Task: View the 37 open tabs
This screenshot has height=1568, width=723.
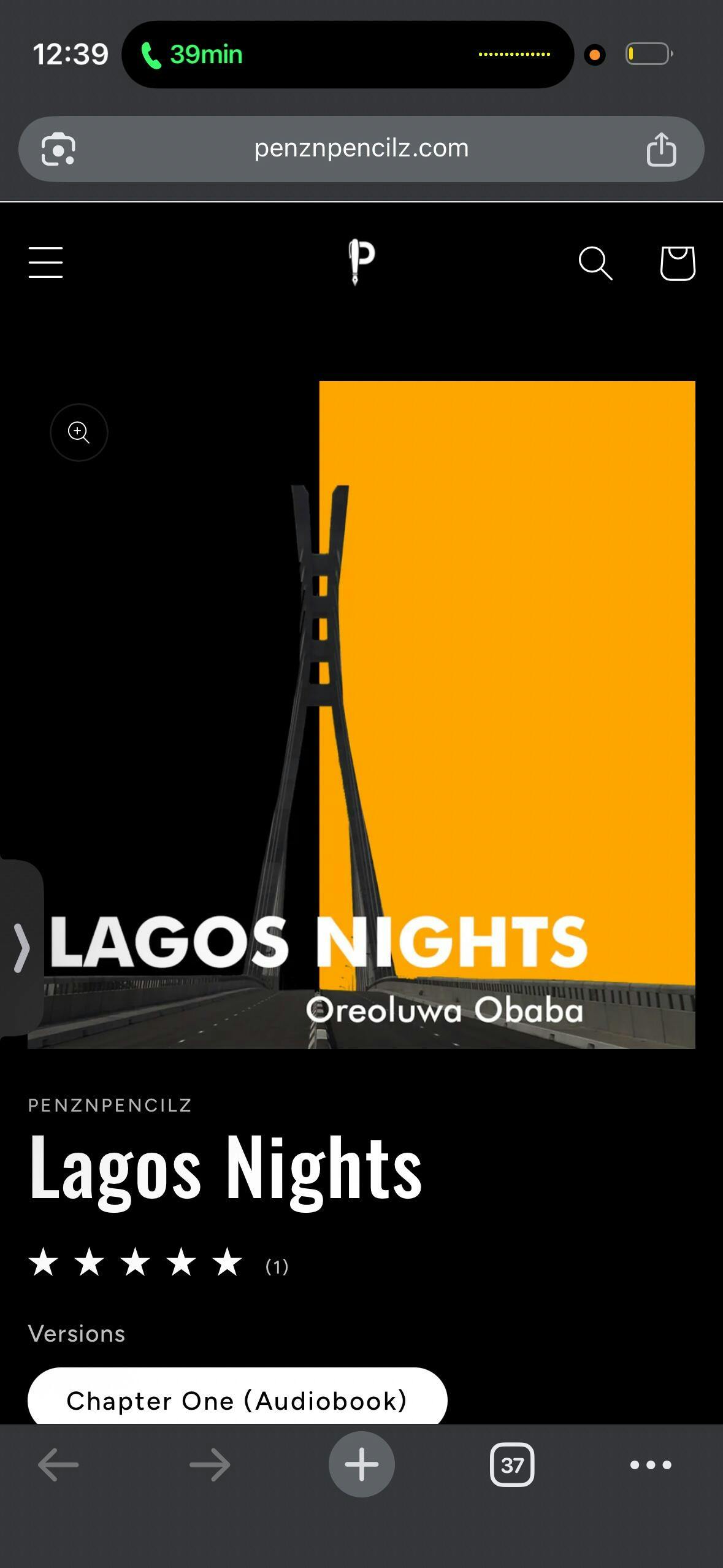Action: click(x=512, y=1465)
